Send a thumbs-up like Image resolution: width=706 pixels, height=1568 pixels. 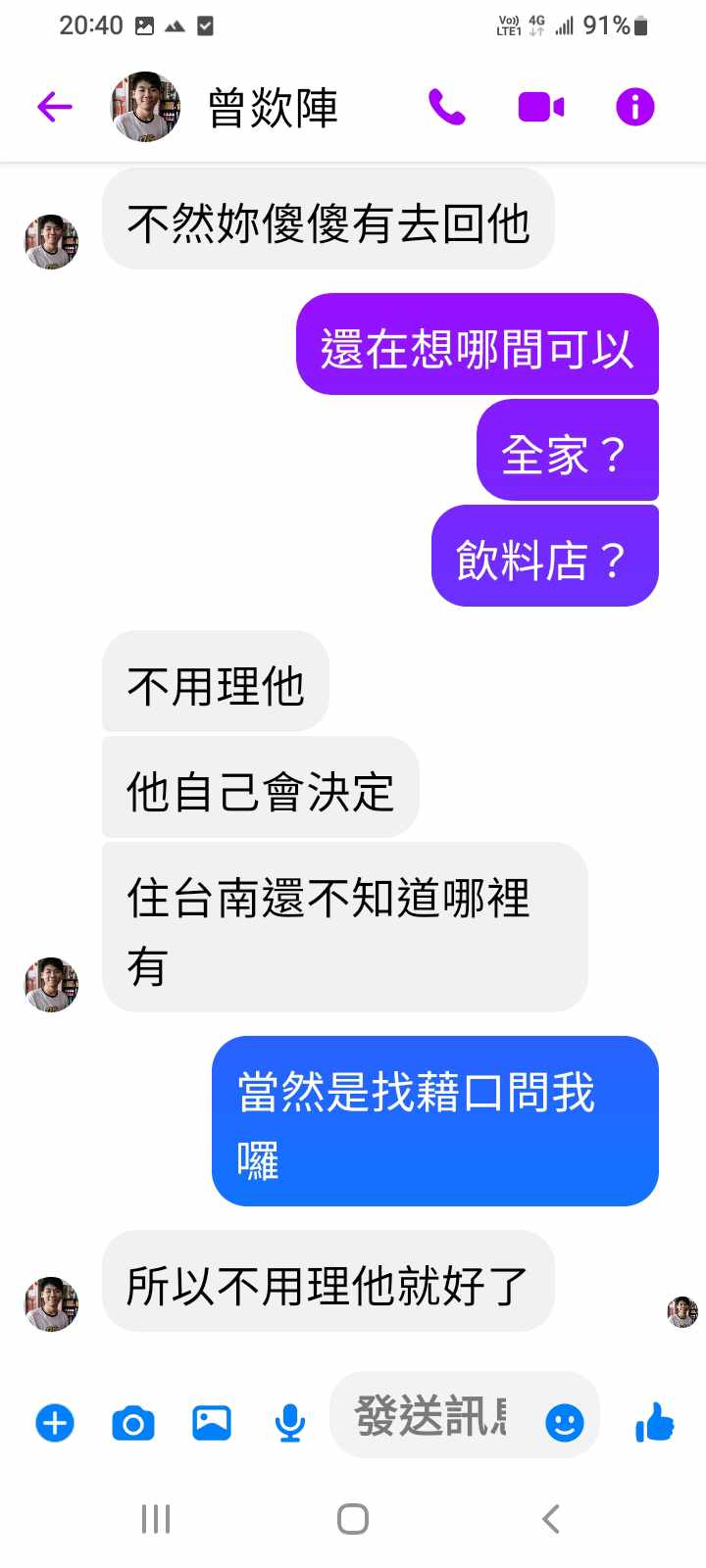[655, 1421]
